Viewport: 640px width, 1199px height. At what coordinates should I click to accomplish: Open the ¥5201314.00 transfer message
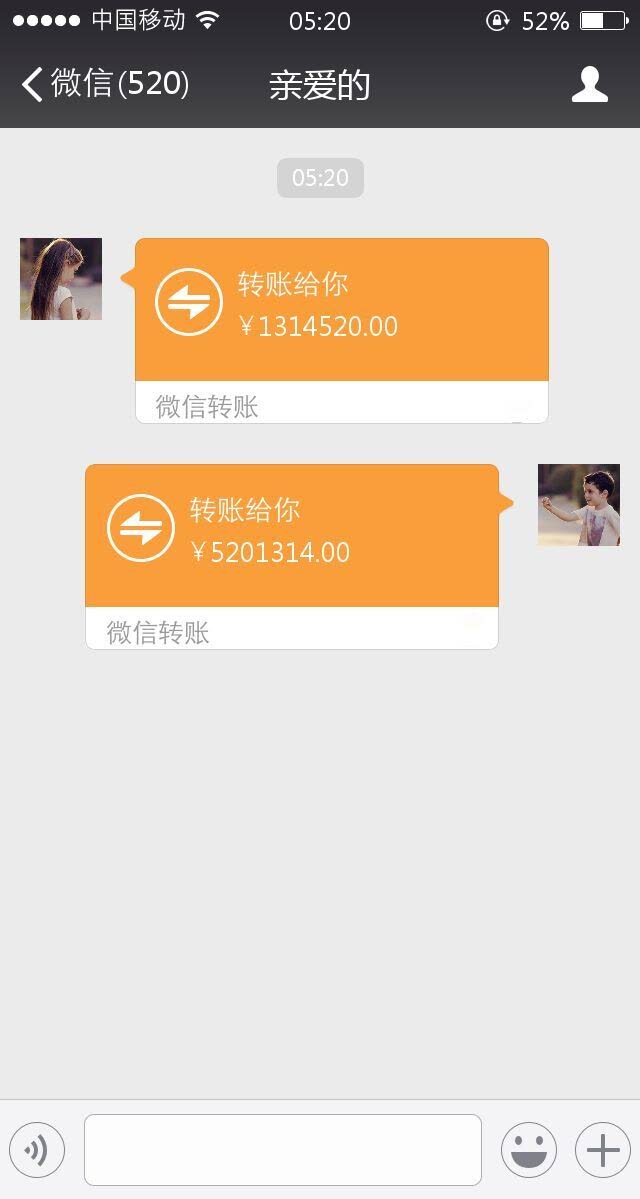coord(291,537)
